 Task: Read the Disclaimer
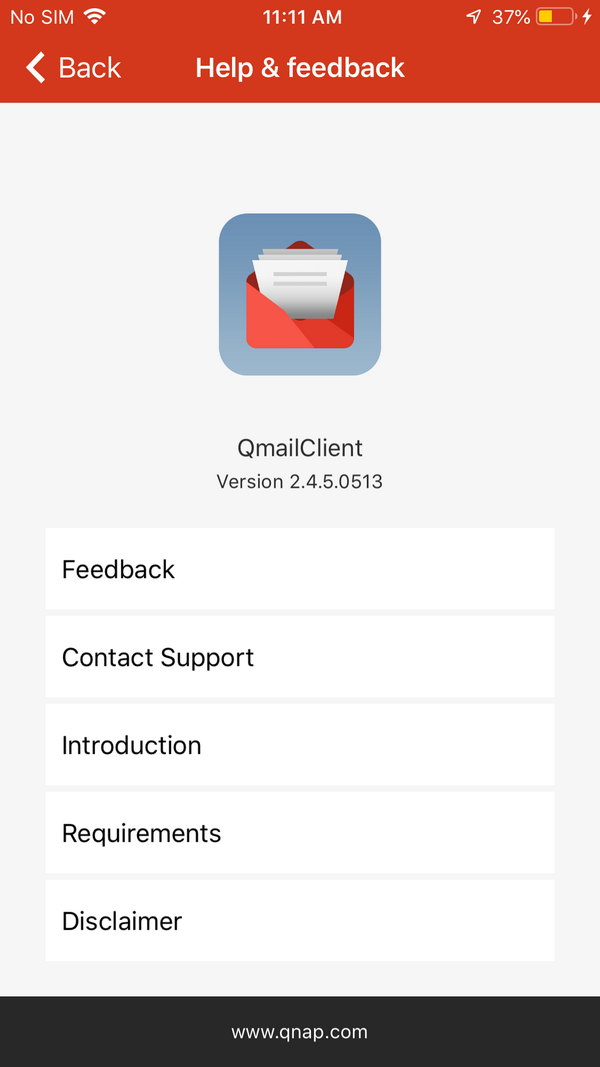(x=299, y=921)
